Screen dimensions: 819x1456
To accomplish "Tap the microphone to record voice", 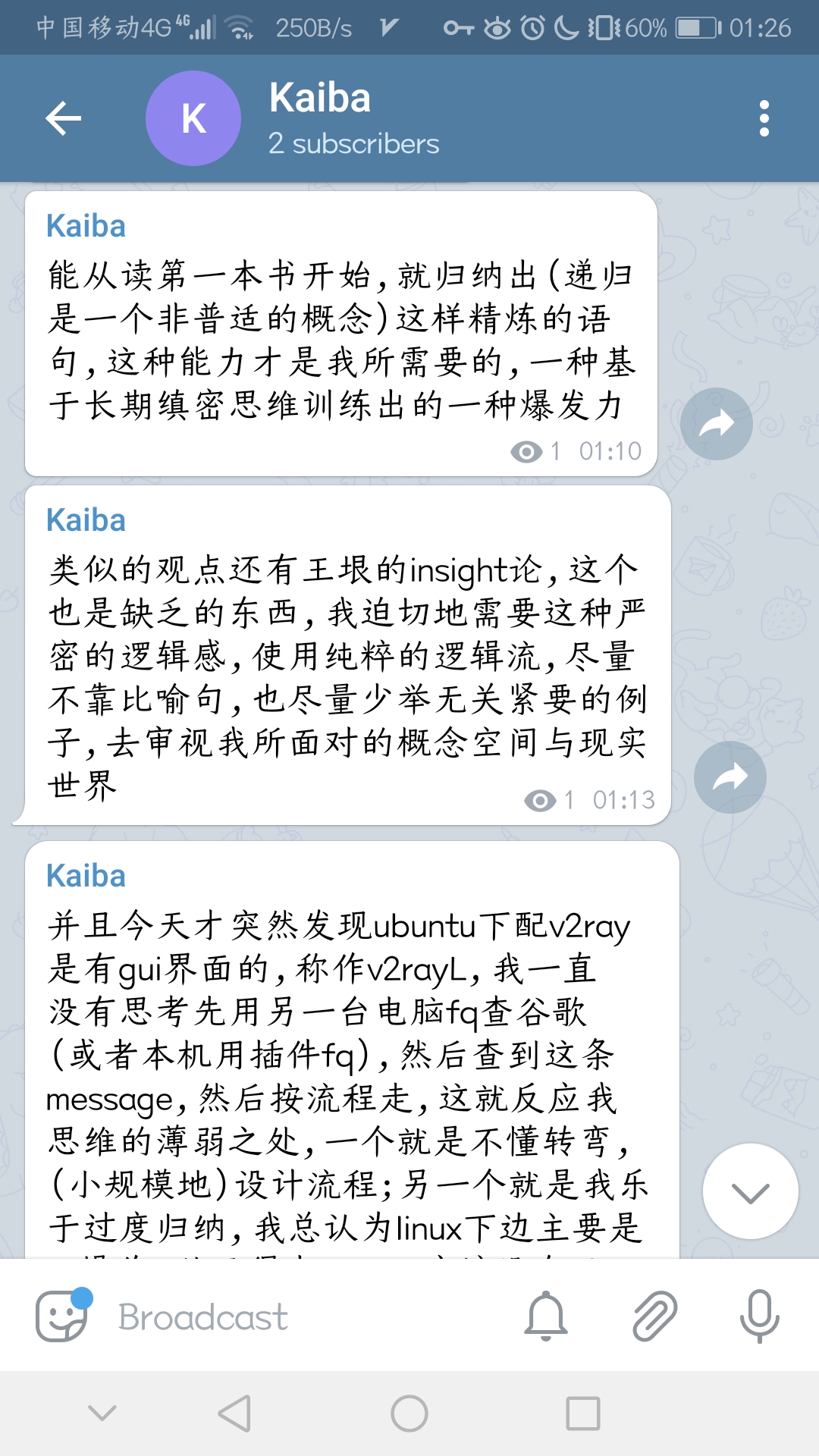I will pos(759,1316).
